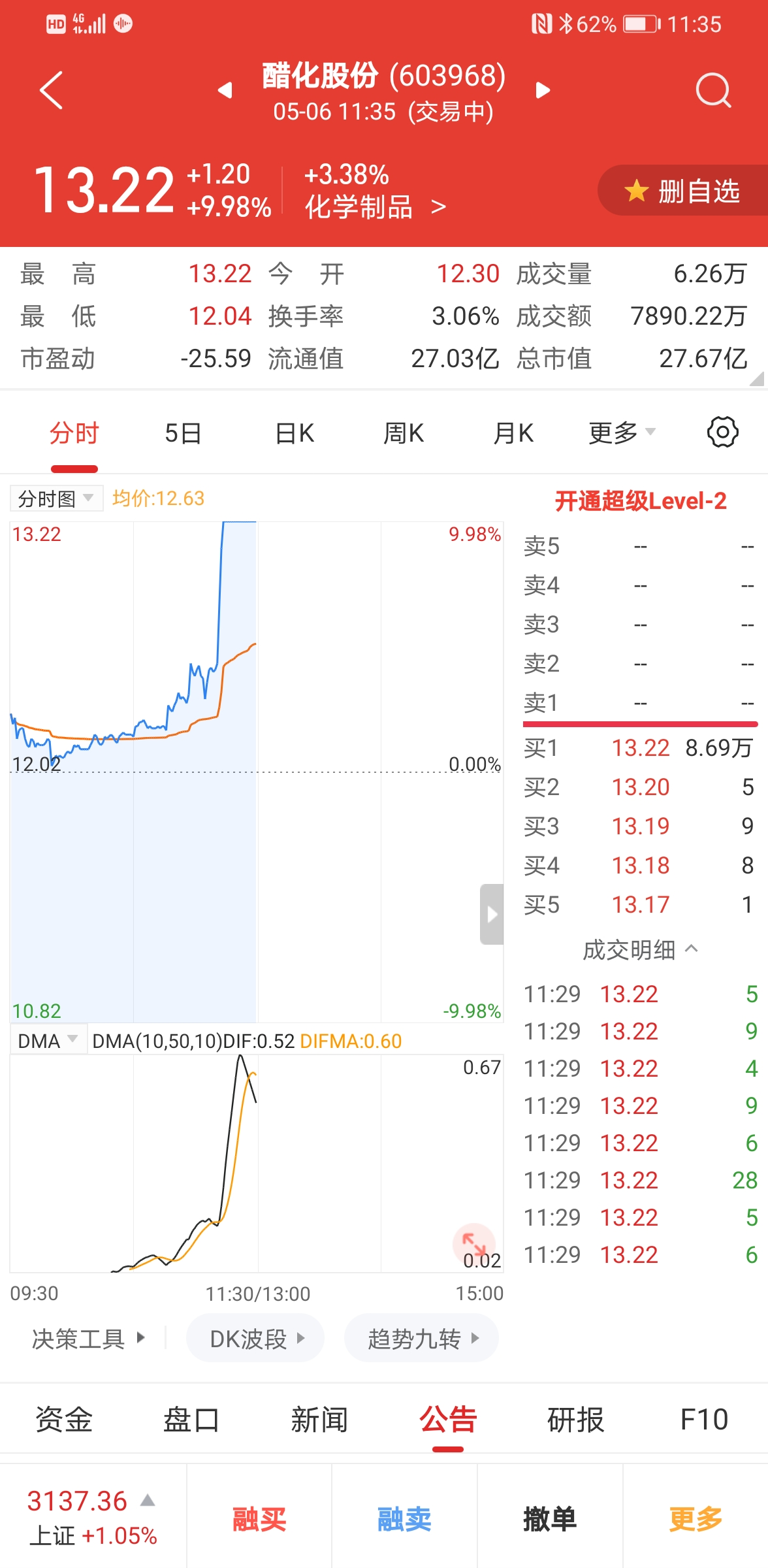Go back using the top-left arrow
Viewport: 768px width, 1568px height.
coord(52,90)
